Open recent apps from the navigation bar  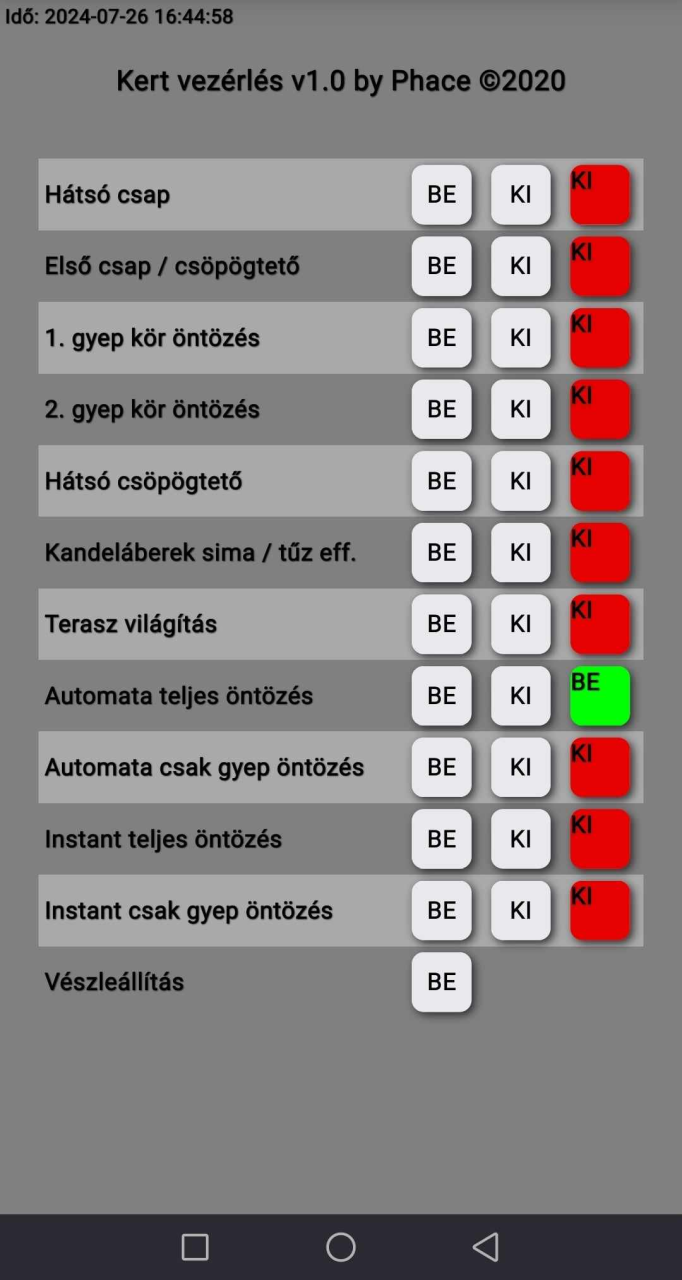pos(195,1247)
